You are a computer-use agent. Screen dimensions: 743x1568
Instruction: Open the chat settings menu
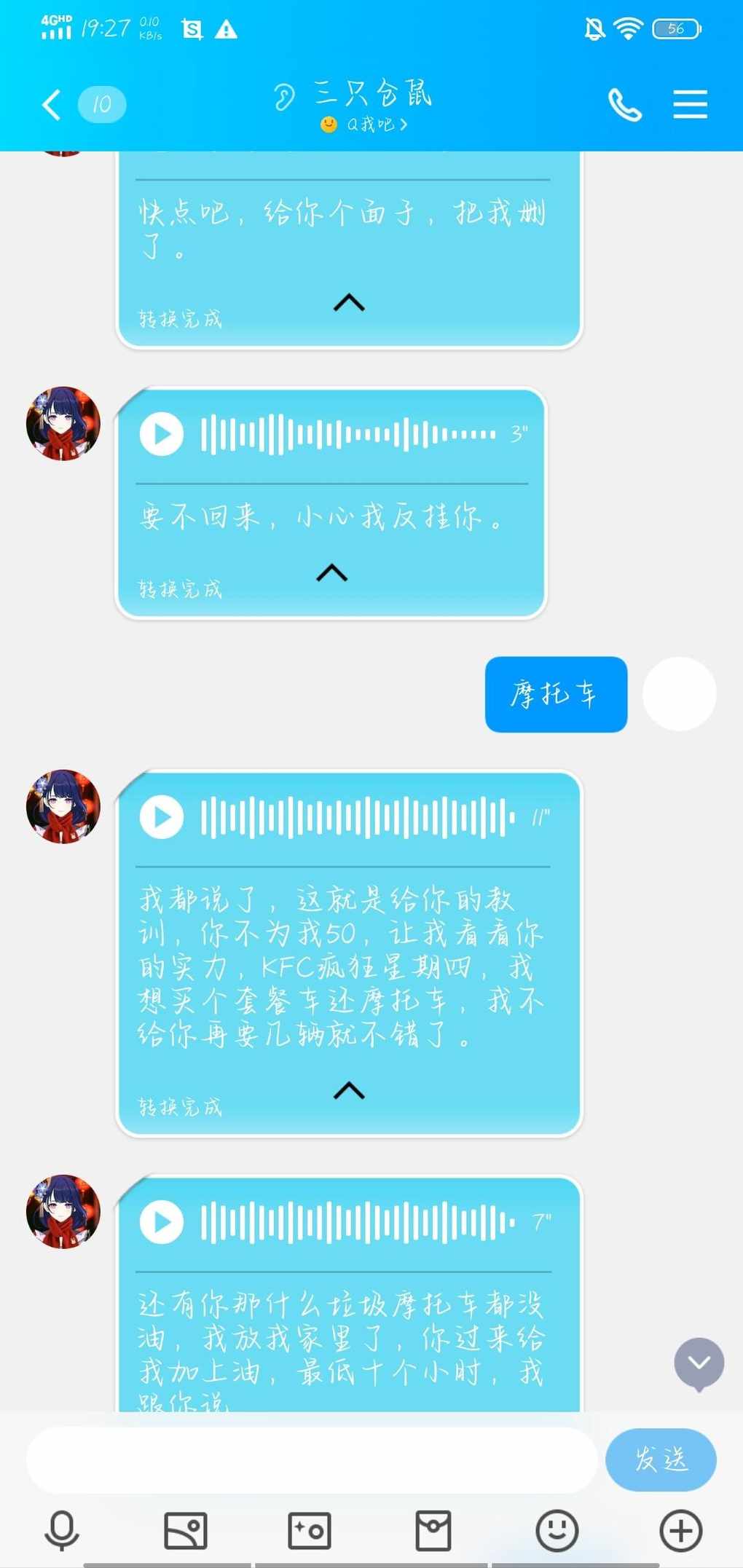click(689, 105)
